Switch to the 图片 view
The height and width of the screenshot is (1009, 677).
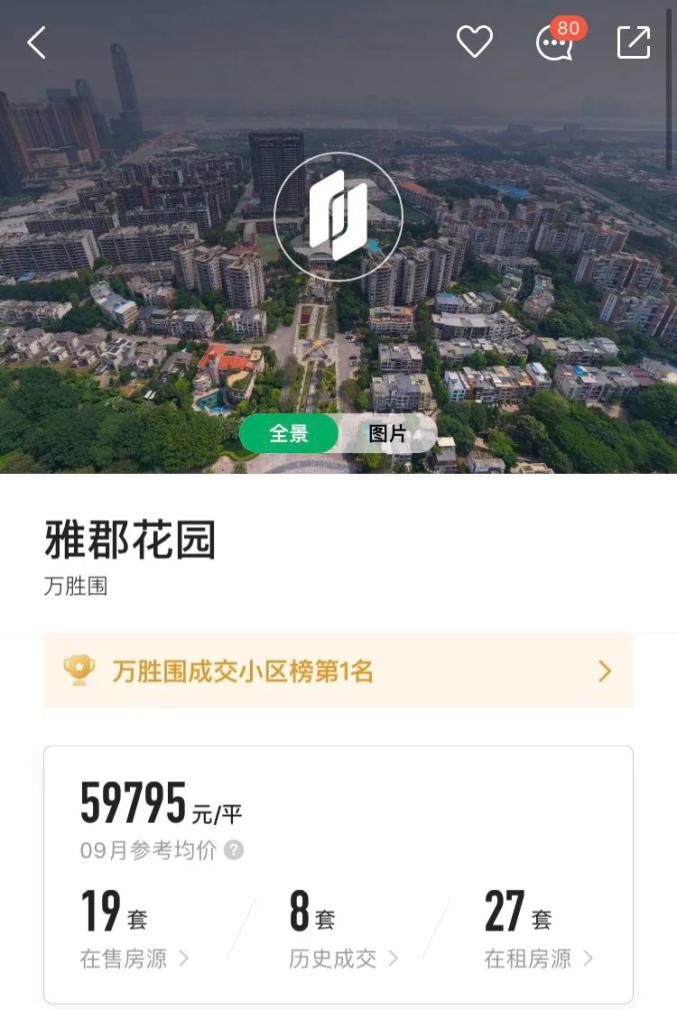pos(387,434)
